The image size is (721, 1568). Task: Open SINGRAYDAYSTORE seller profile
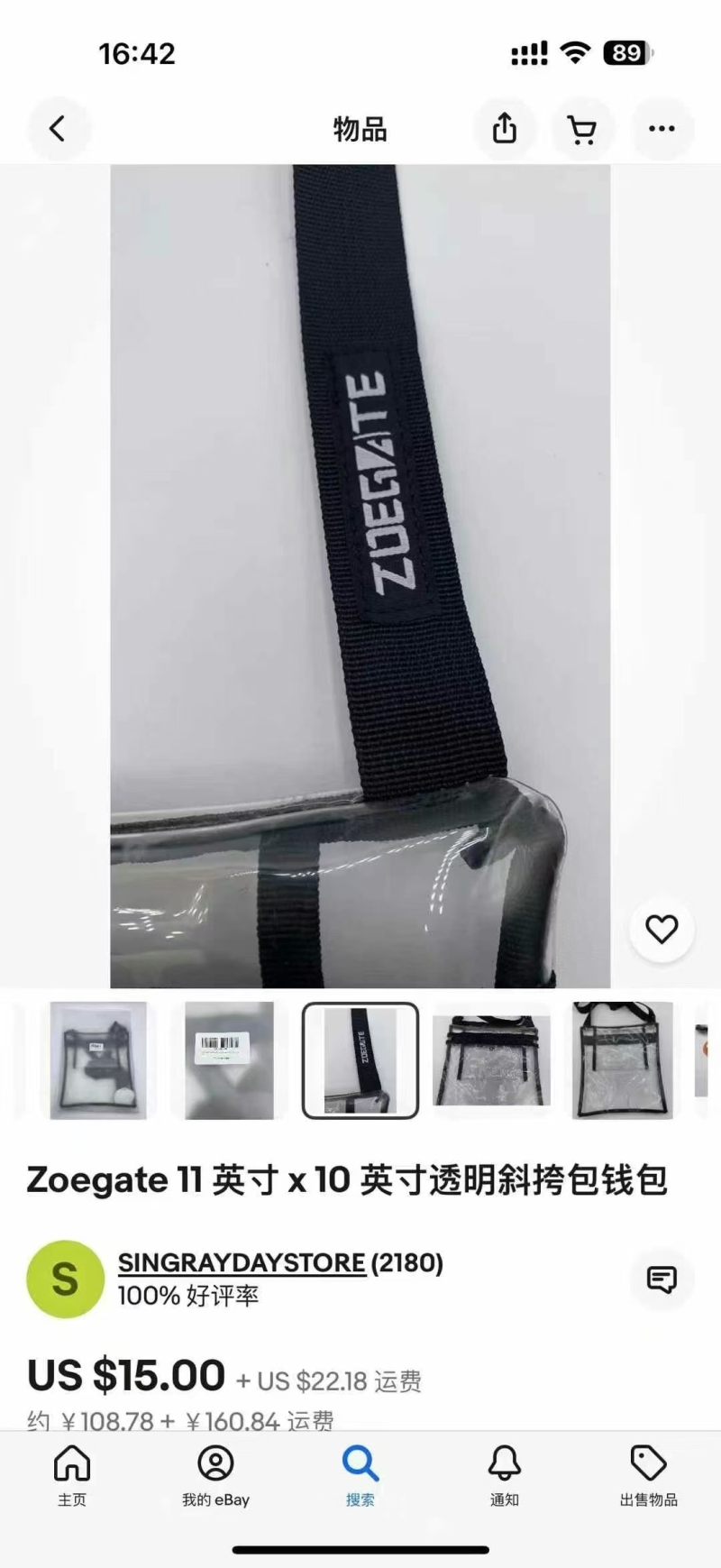click(242, 1262)
